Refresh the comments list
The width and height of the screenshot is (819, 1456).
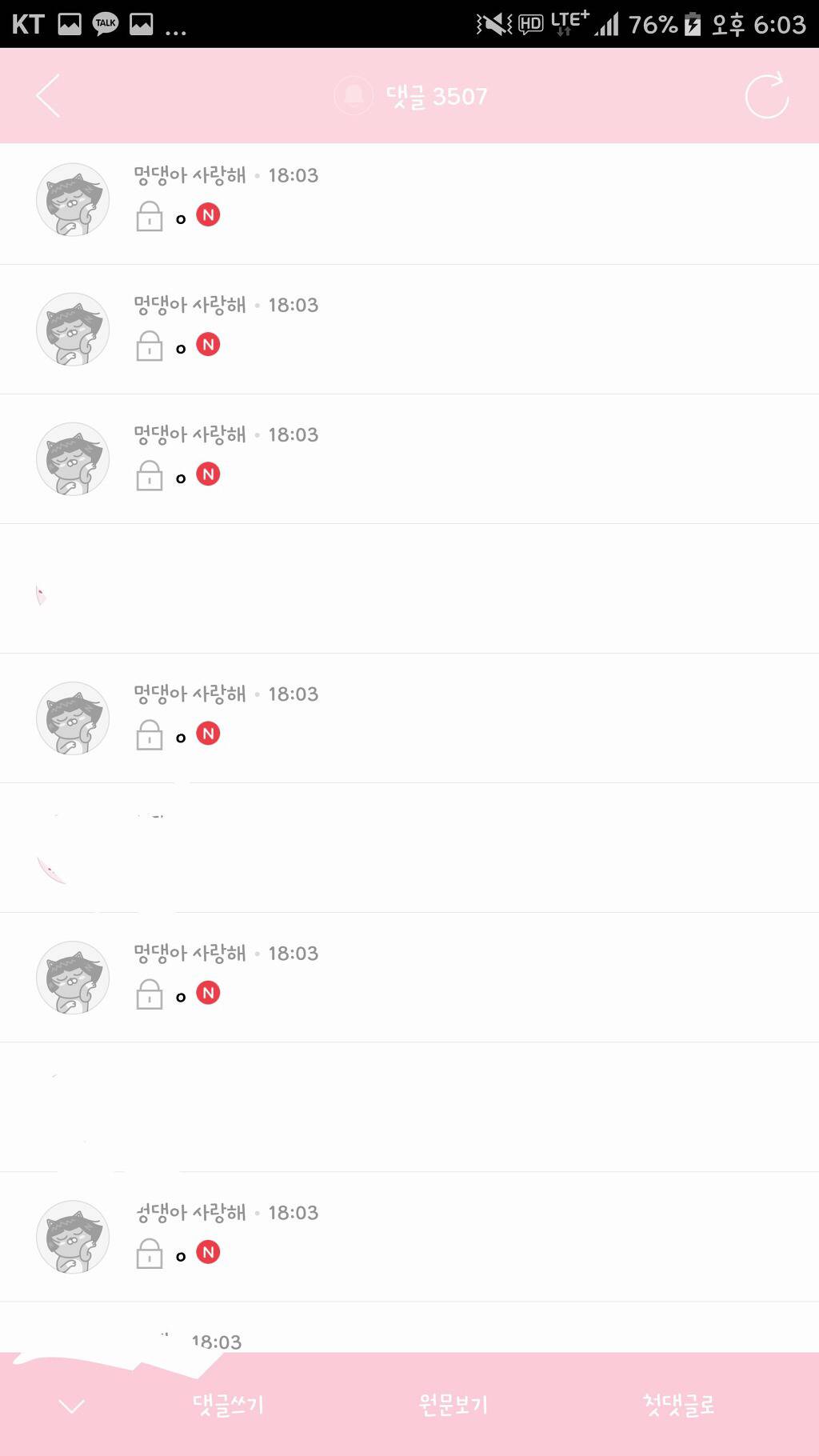click(x=766, y=96)
